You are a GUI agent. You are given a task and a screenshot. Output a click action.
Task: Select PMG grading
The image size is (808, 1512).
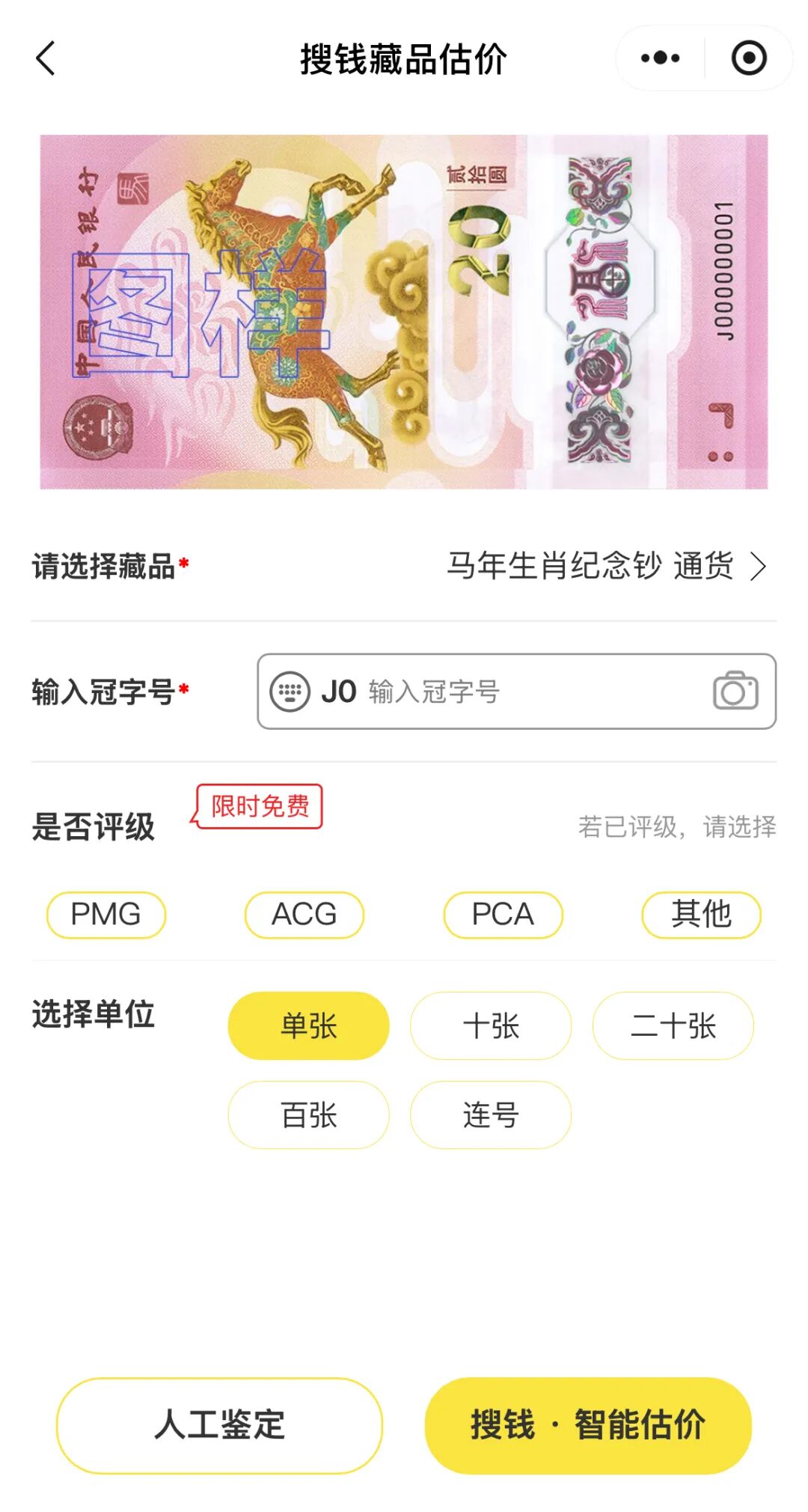point(105,915)
